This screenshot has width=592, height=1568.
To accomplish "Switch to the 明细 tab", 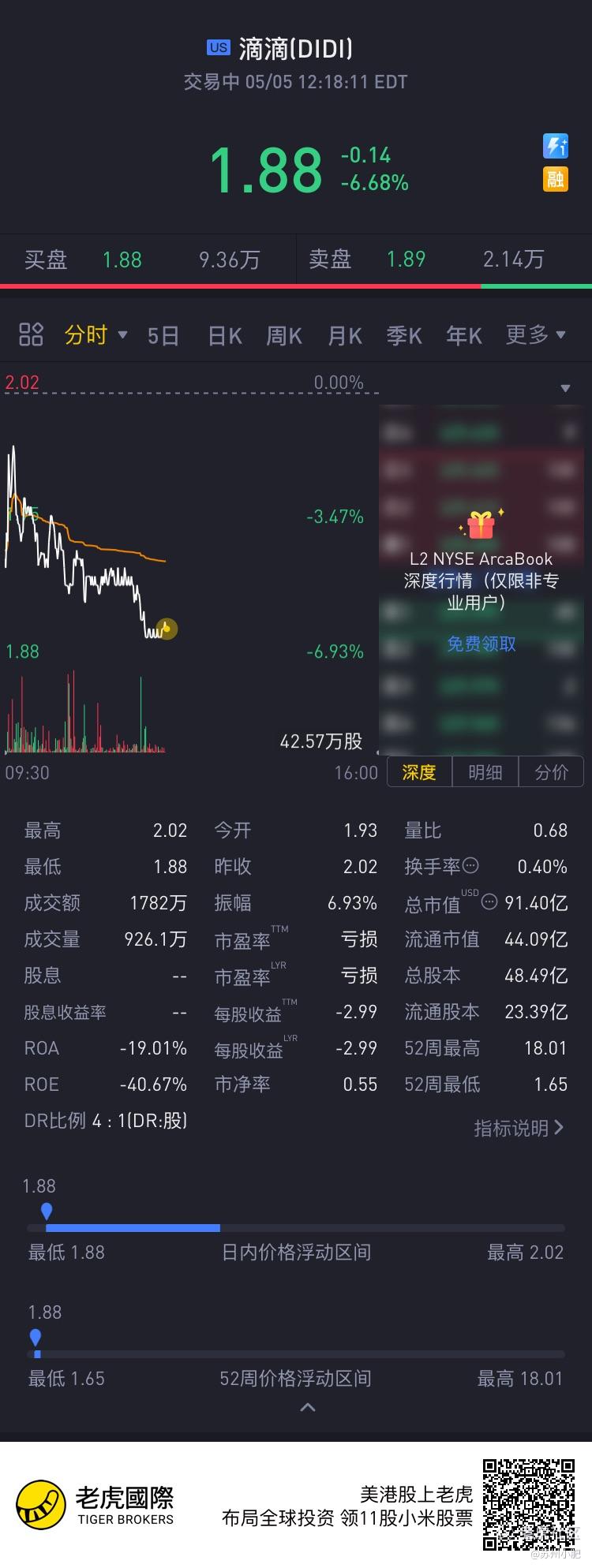I will pyautogui.click(x=485, y=772).
